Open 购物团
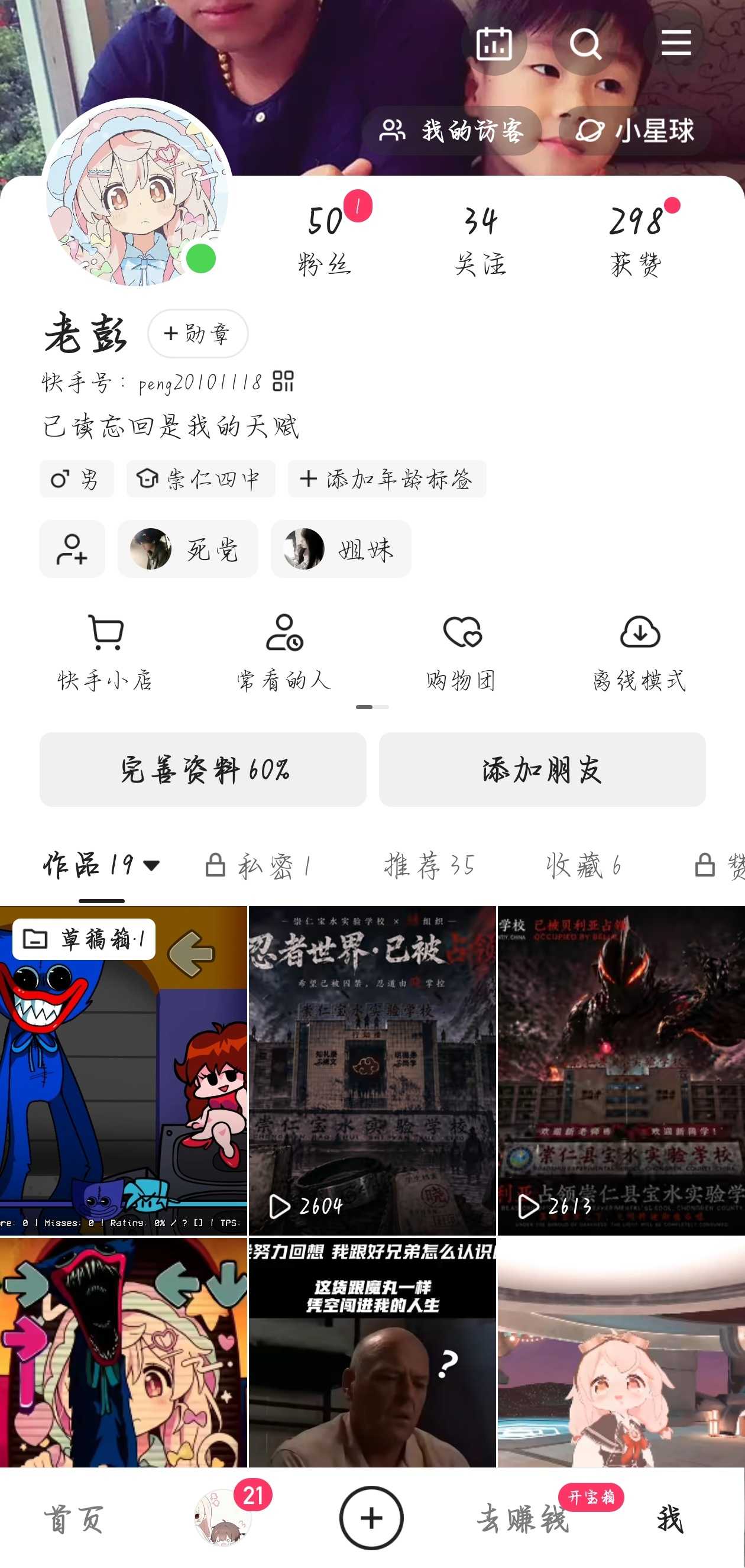The height and width of the screenshot is (1568, 745). 462,652
